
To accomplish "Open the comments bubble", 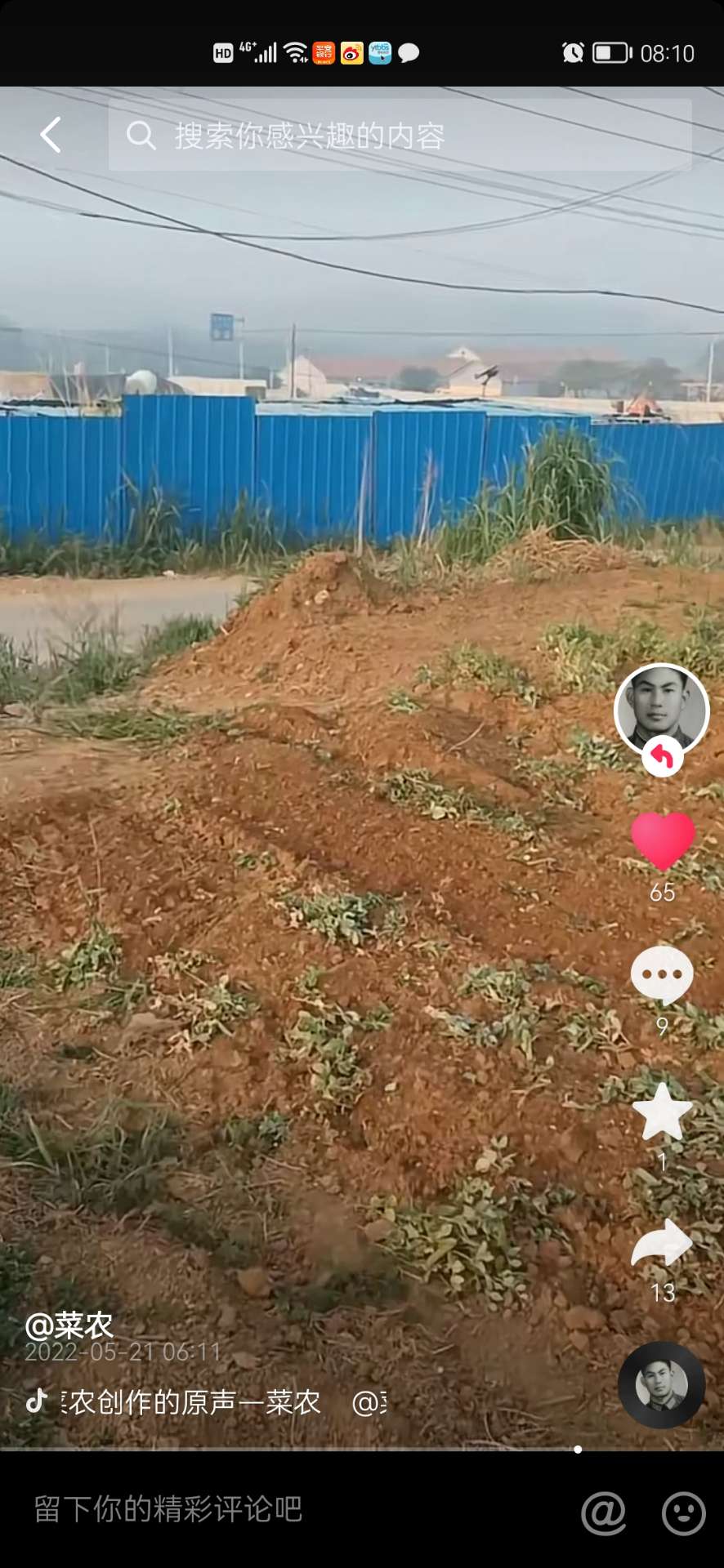I will point(662,974).
